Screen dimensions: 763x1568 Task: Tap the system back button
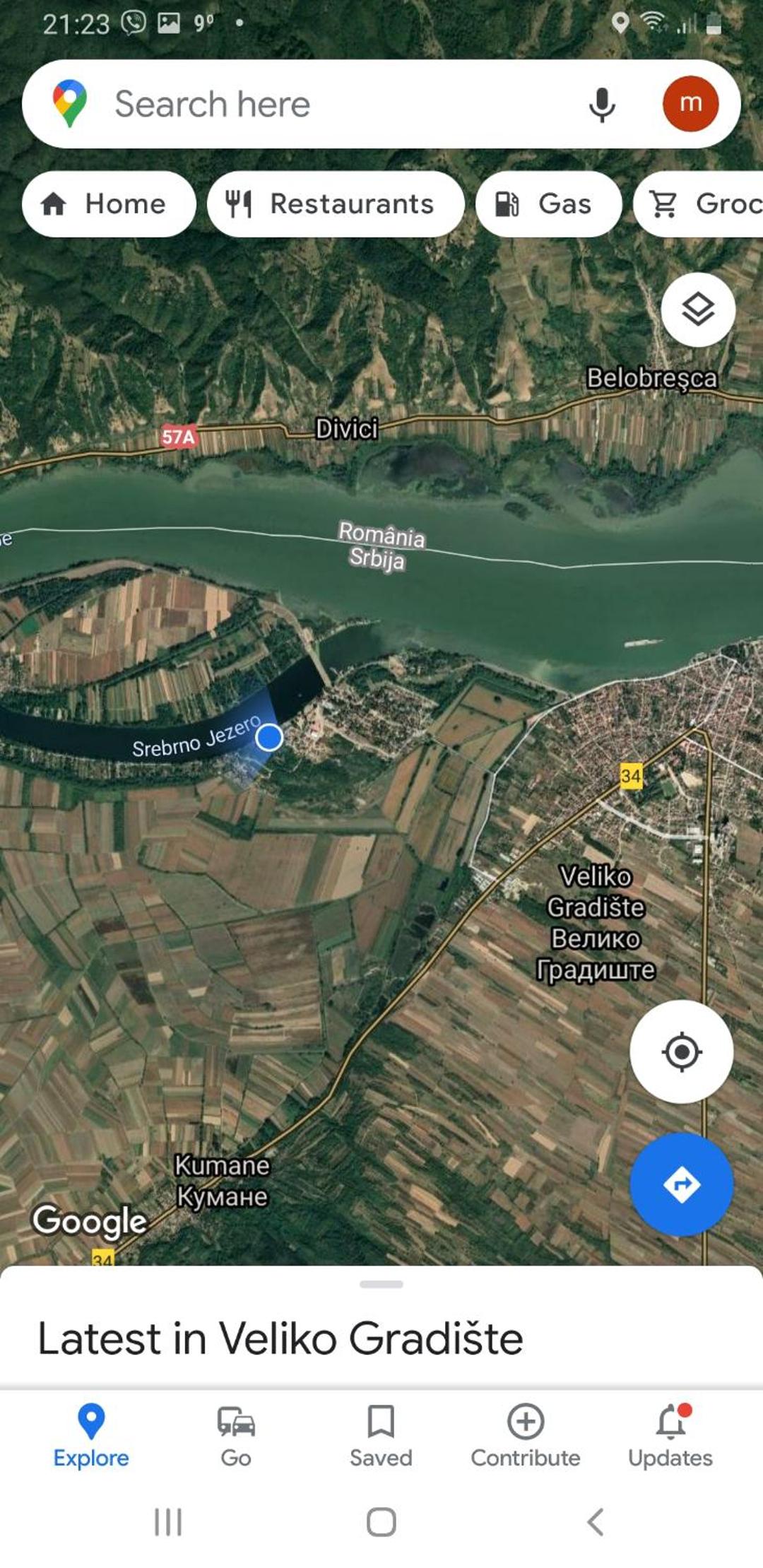click(x=596, y=1521)
